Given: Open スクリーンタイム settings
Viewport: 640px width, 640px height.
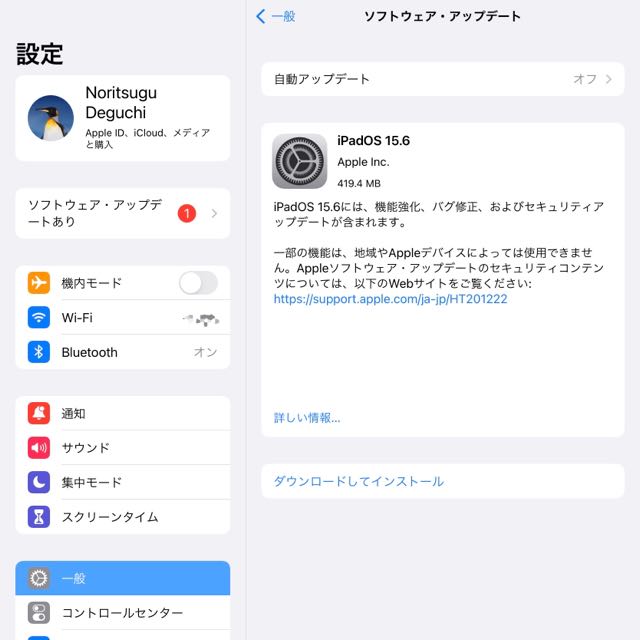Looking at the screenshot, I should 122,517.
